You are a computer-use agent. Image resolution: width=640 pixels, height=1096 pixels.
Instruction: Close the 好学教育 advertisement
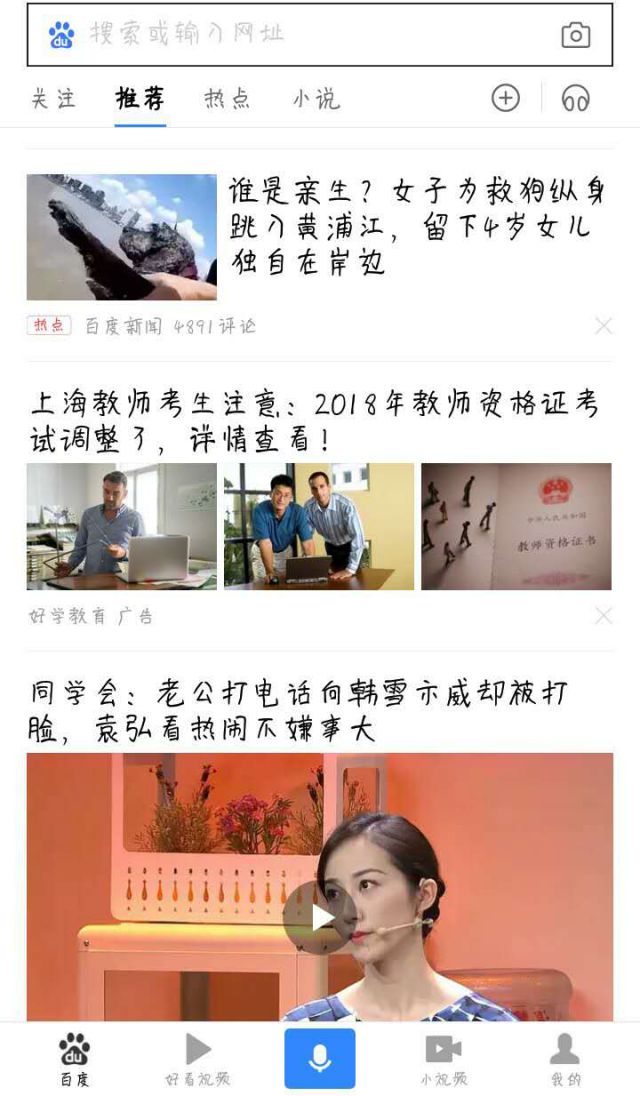point(603,616)
